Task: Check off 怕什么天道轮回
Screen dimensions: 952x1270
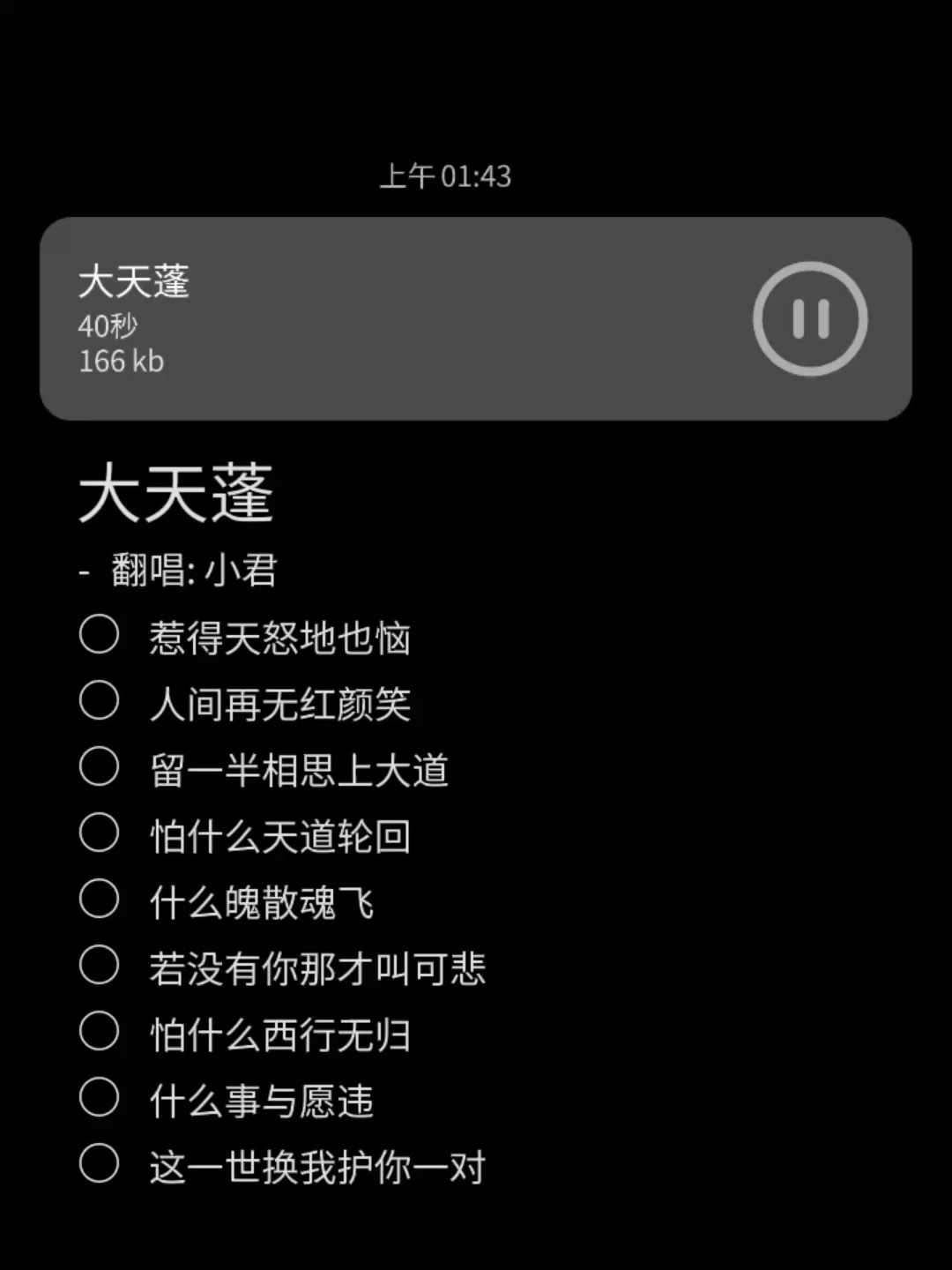Action: coord(99,833)
